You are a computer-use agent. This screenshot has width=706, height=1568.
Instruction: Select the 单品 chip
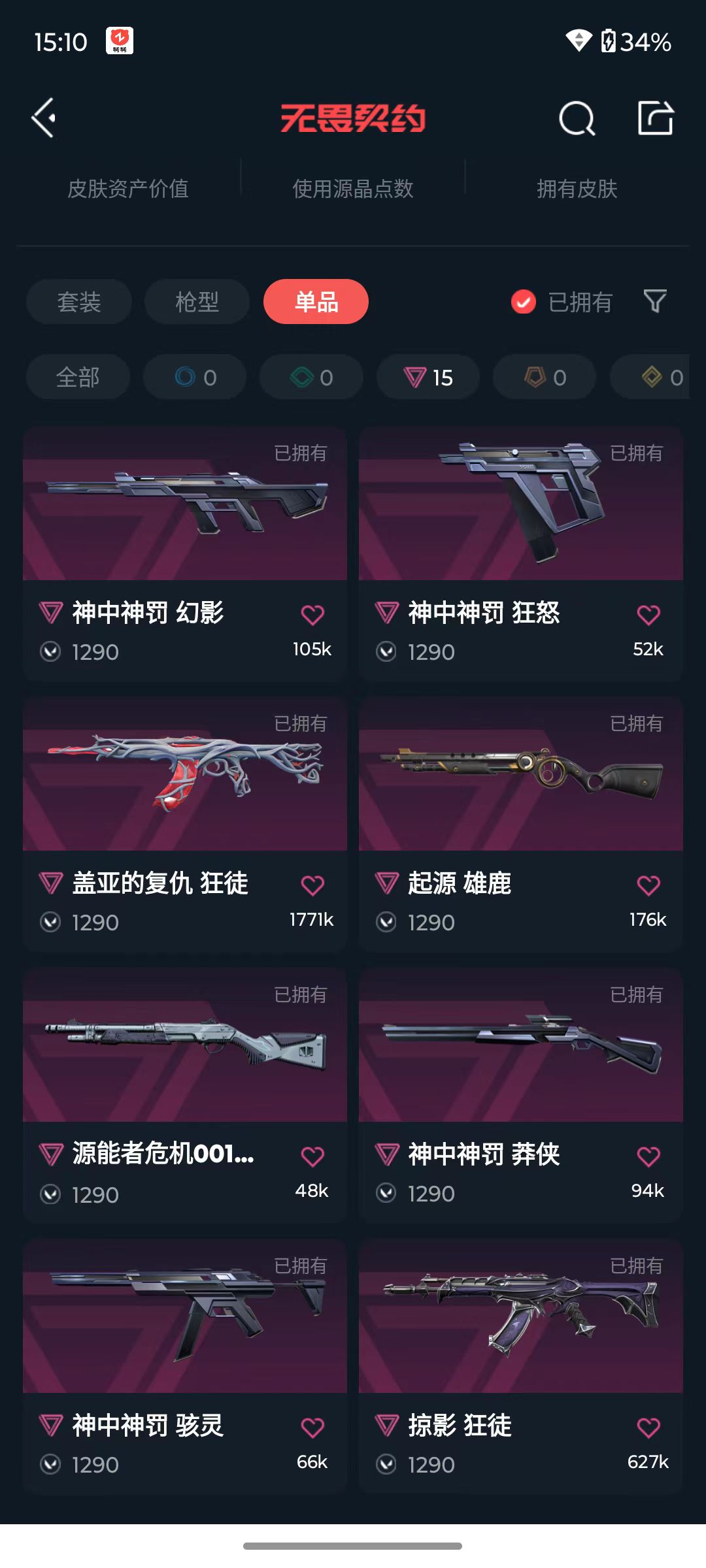(316, 302)
